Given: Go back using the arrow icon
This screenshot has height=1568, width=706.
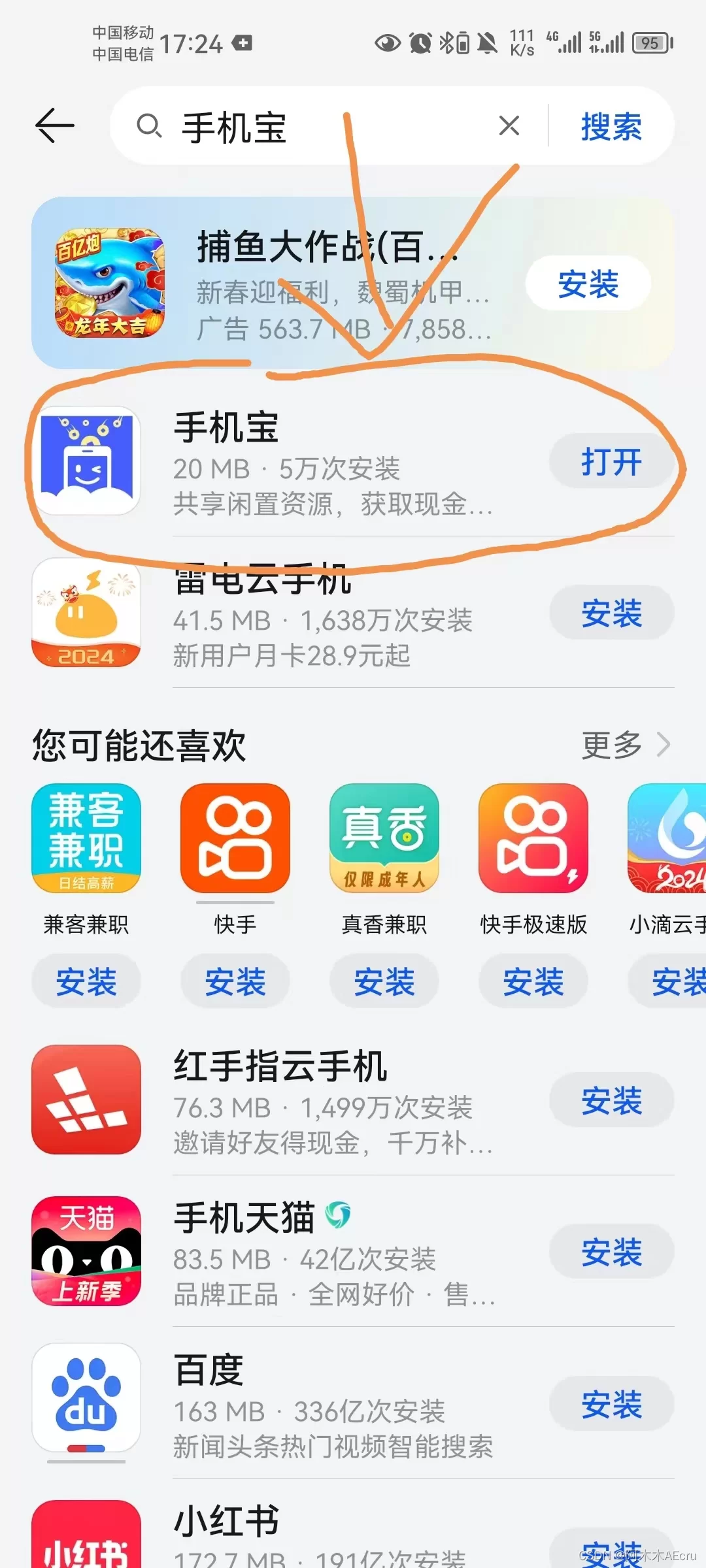Looking at the screenshot, I should point(55,125).
